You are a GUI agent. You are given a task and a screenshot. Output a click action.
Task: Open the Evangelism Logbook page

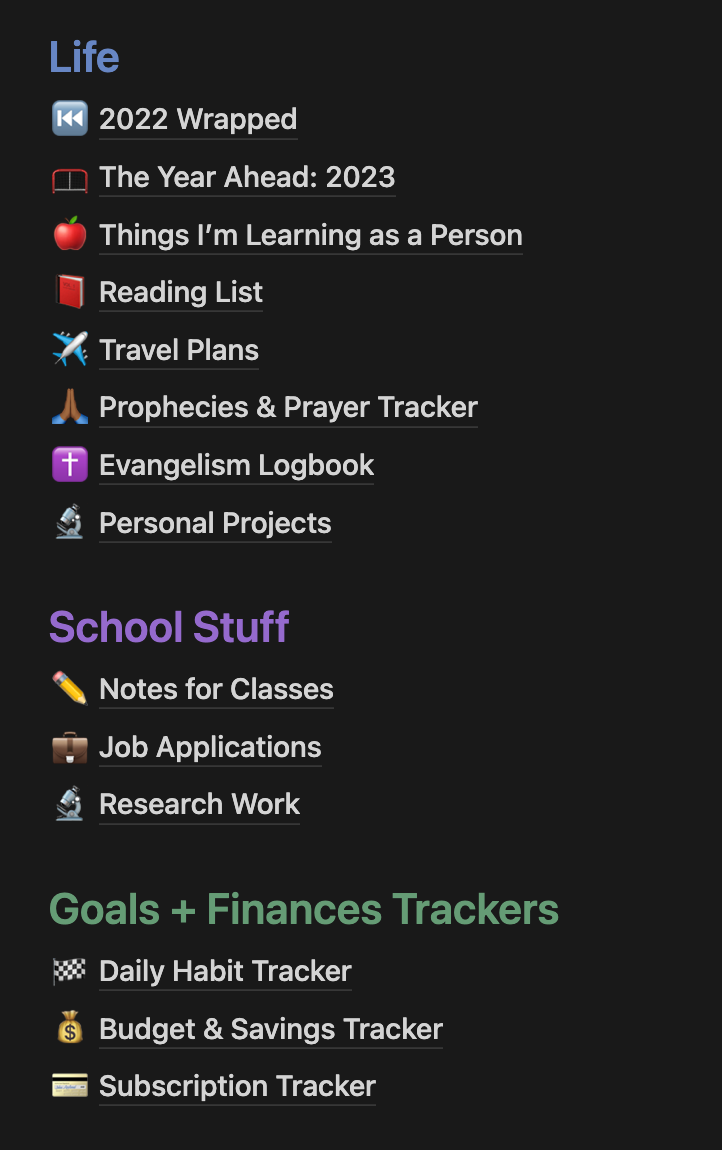coord(236,466)
